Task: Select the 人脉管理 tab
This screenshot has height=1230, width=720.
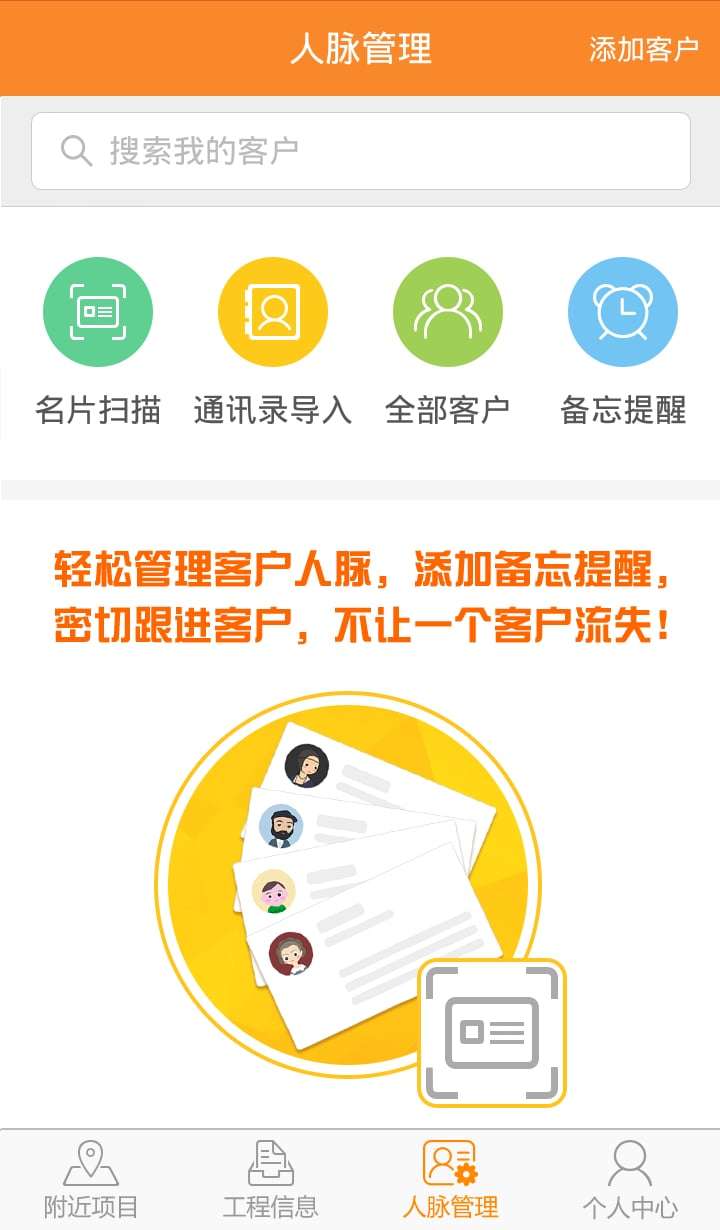Action: tap(450, 1180)
